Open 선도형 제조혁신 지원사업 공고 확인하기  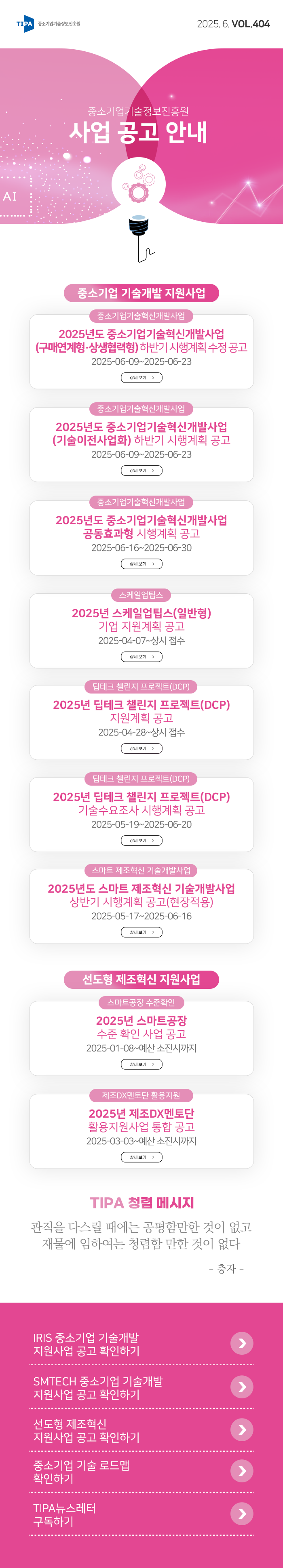click(x=242, y=1429)
